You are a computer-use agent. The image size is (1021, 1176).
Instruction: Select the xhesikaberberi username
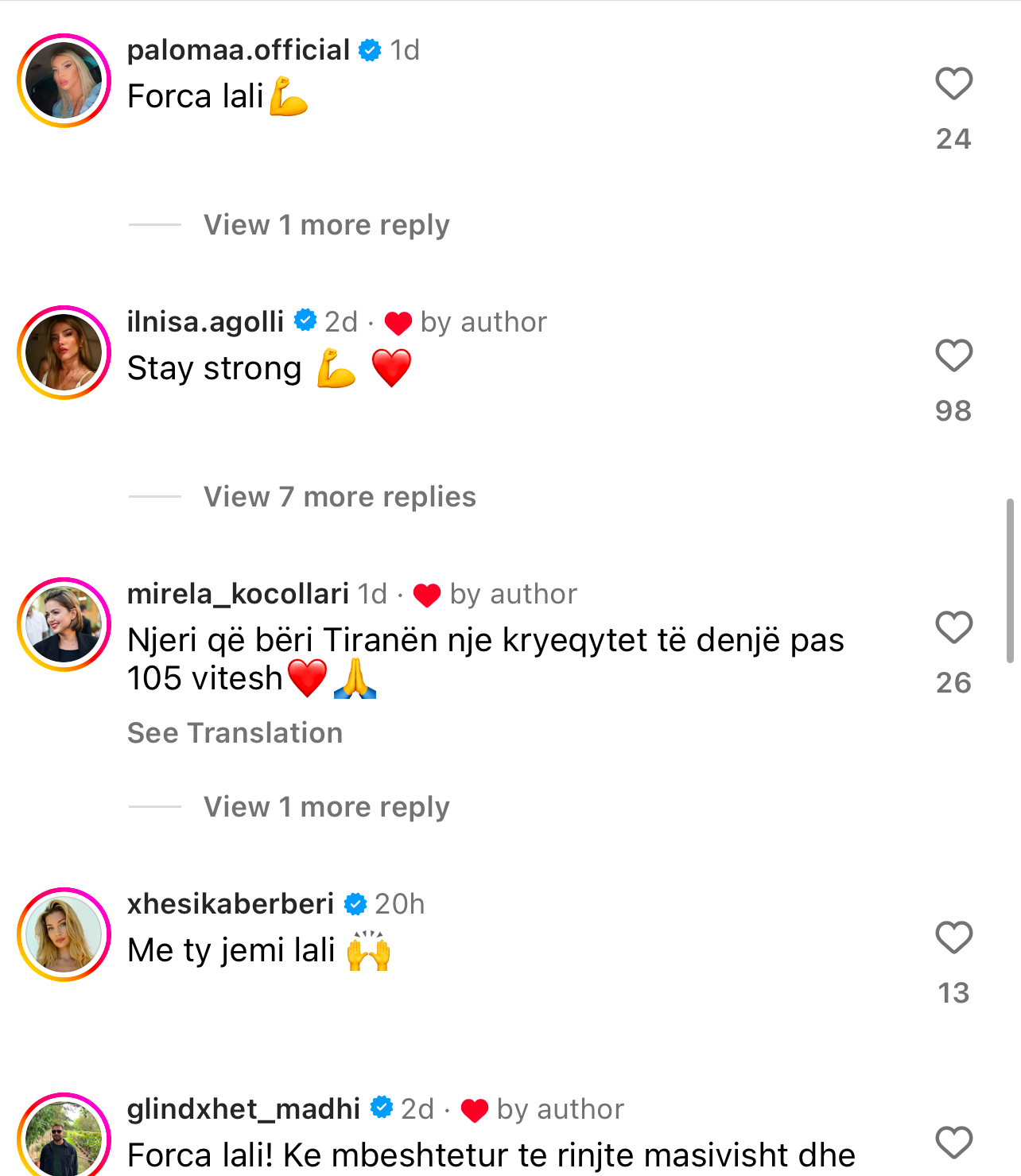231,904
